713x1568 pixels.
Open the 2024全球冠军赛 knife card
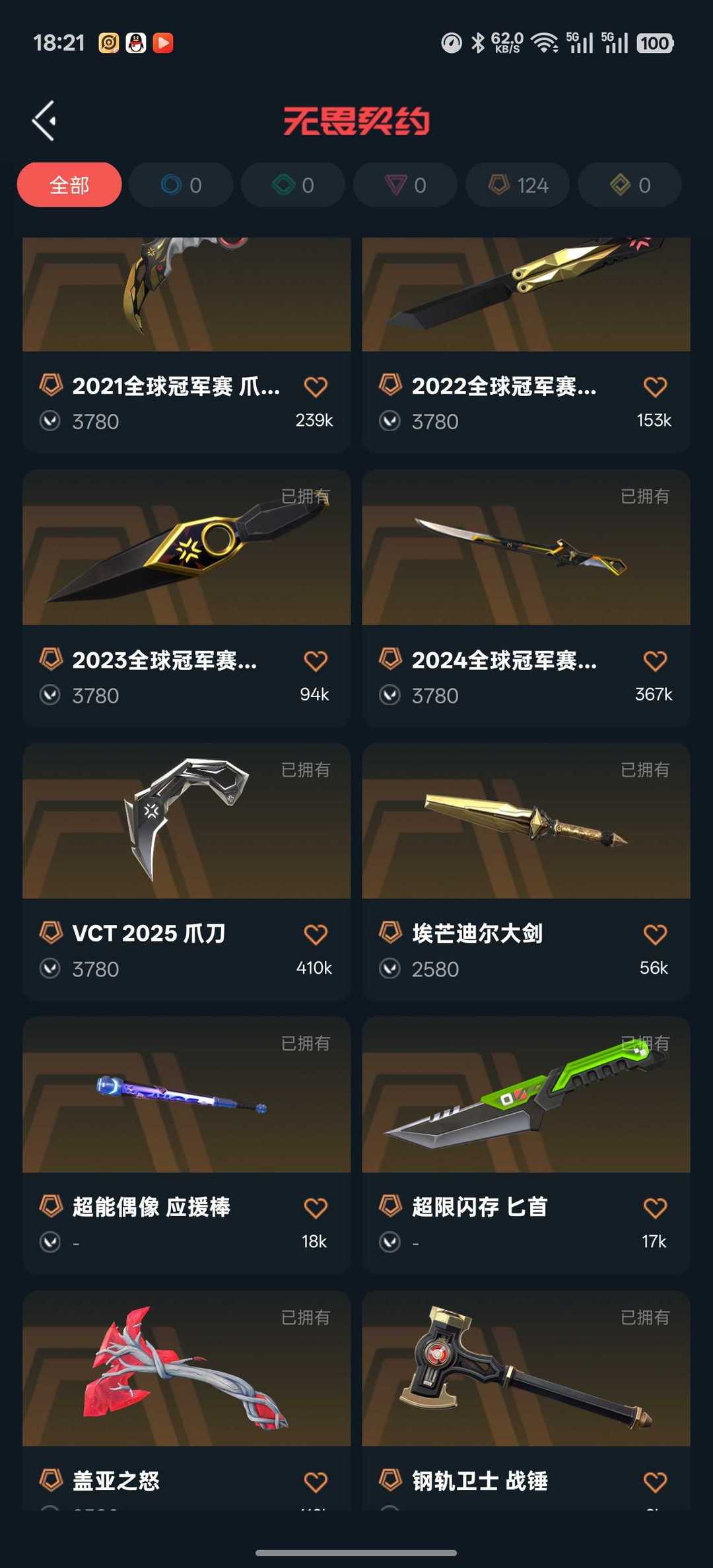526,598
